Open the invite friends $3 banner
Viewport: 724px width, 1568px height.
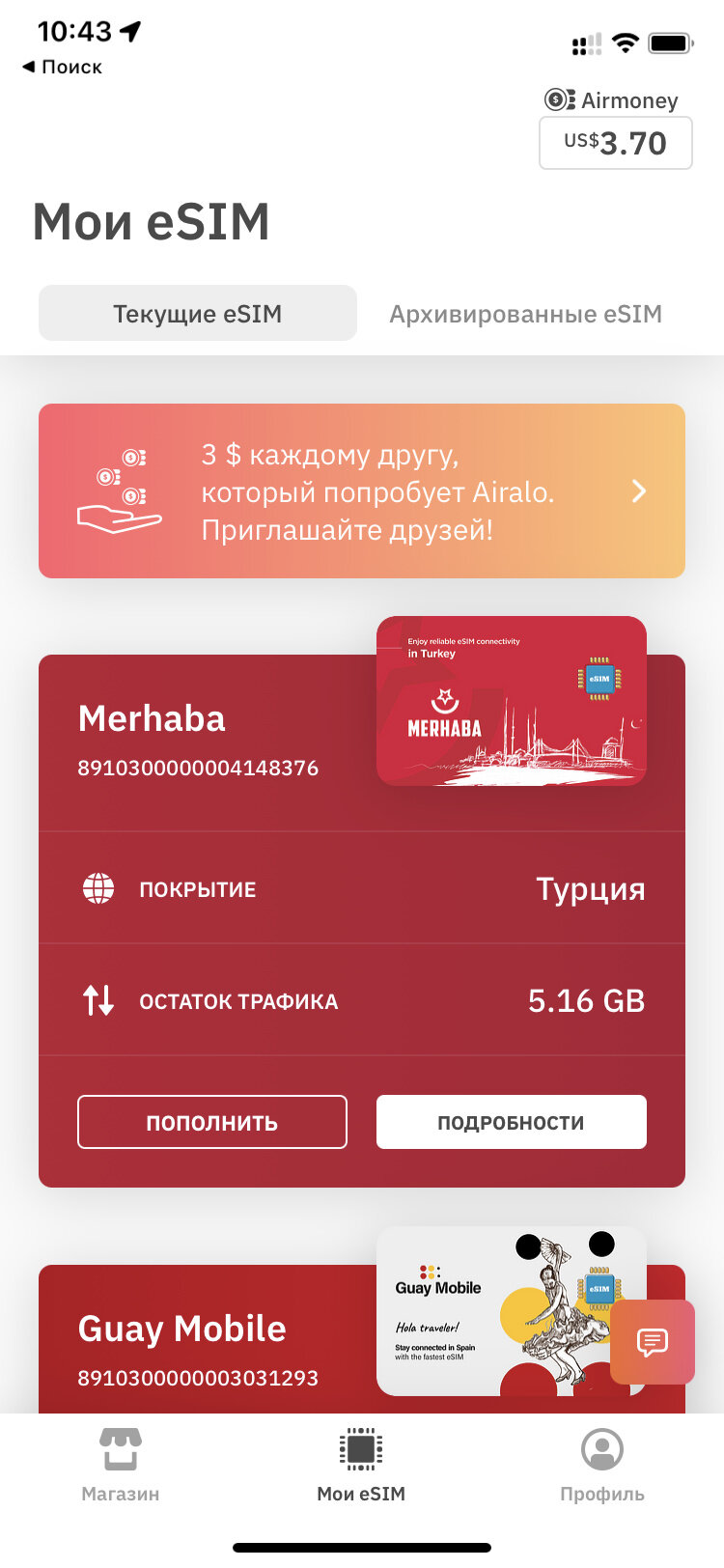362,491
